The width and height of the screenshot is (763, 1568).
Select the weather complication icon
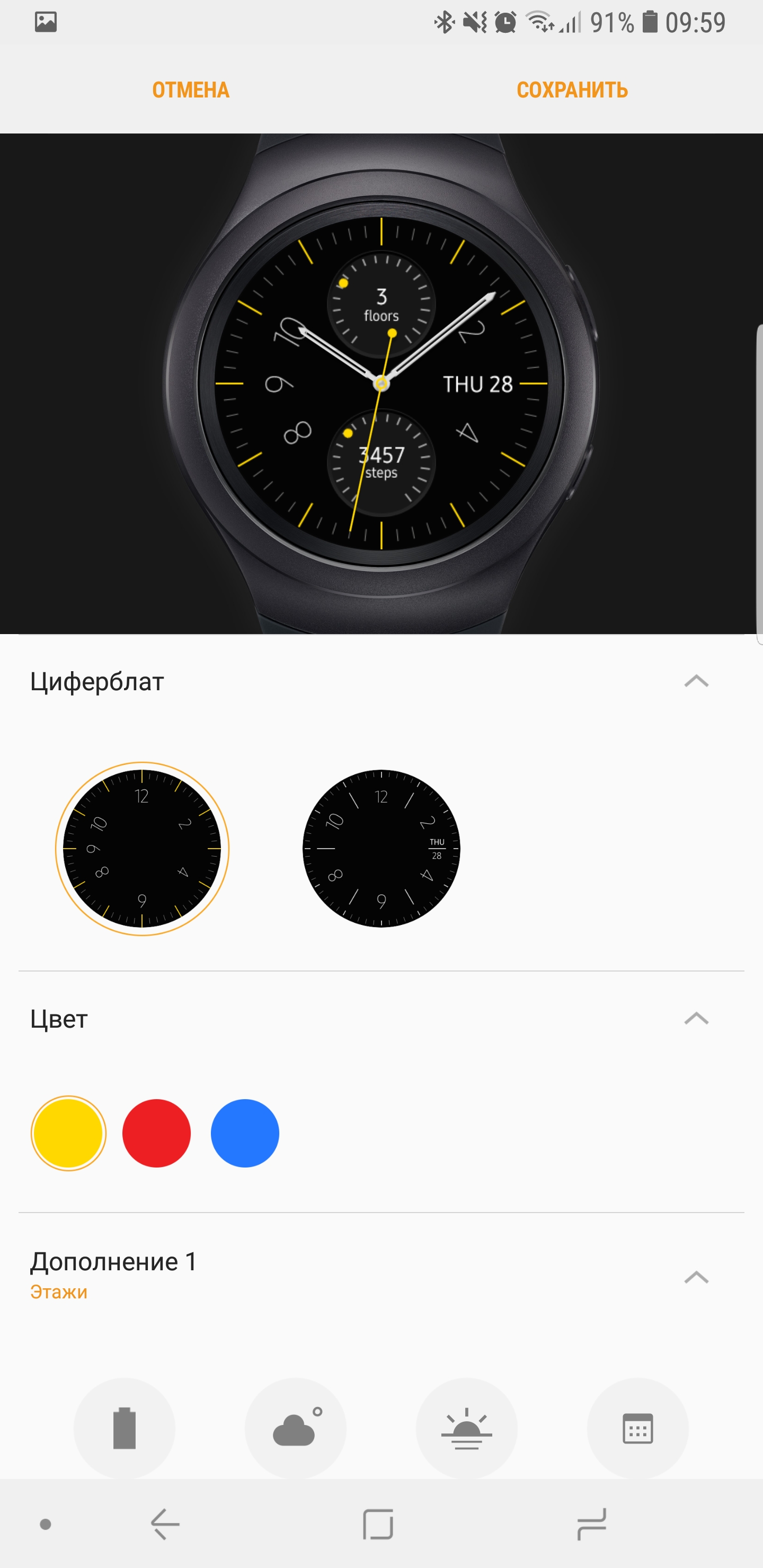point(295,1428)
